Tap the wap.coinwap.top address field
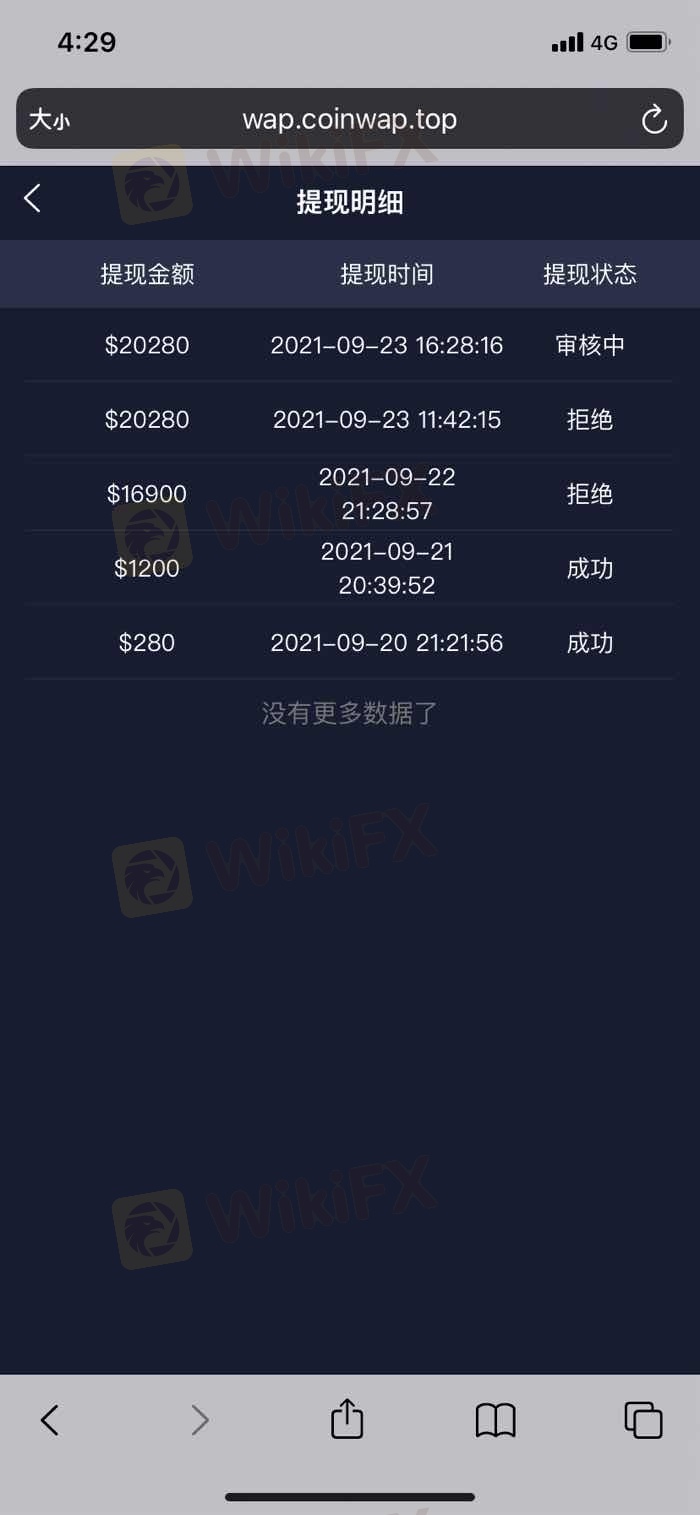This screenshot has height=1515, width=700. (x=349, y=120)
